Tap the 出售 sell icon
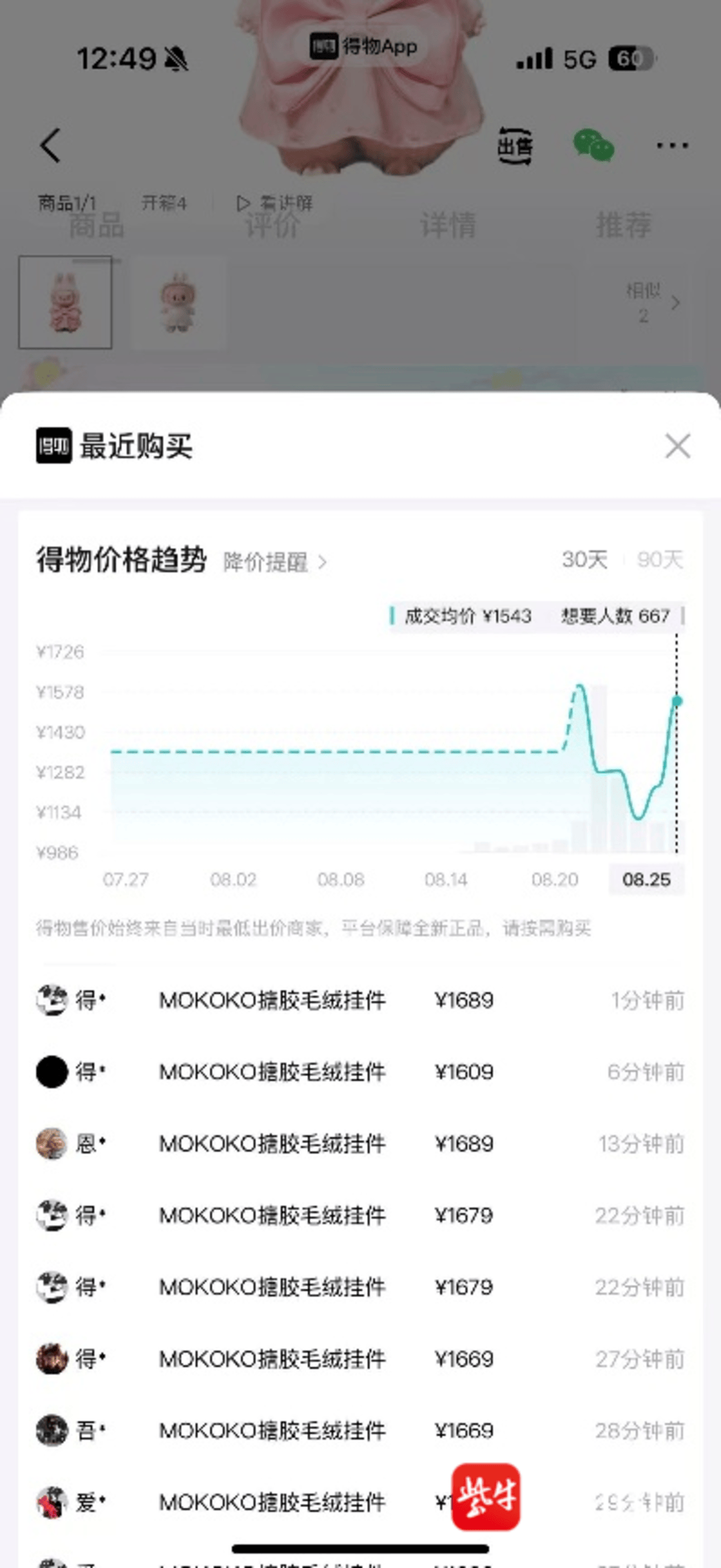Screen dimensions: 721x1568 pyautogui.click(x=515, y=145)
